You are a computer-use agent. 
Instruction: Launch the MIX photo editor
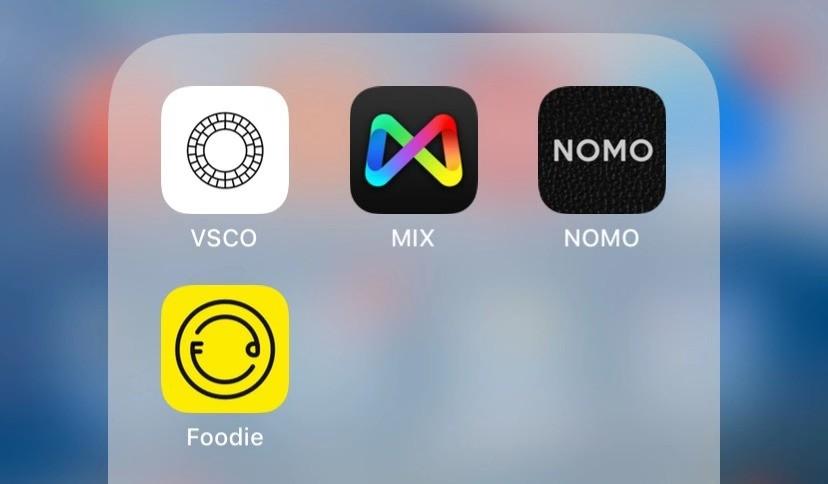413,150
